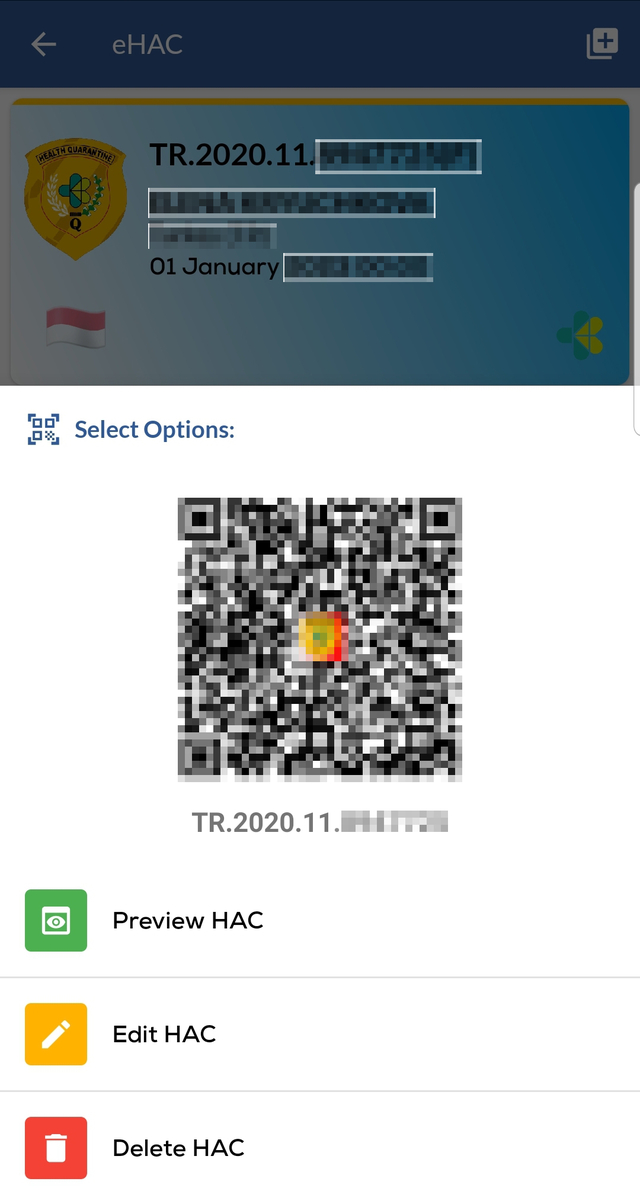Viewport: 640px width, 1204px height.
Task: Go back using the top arrow
Action: 44,45
